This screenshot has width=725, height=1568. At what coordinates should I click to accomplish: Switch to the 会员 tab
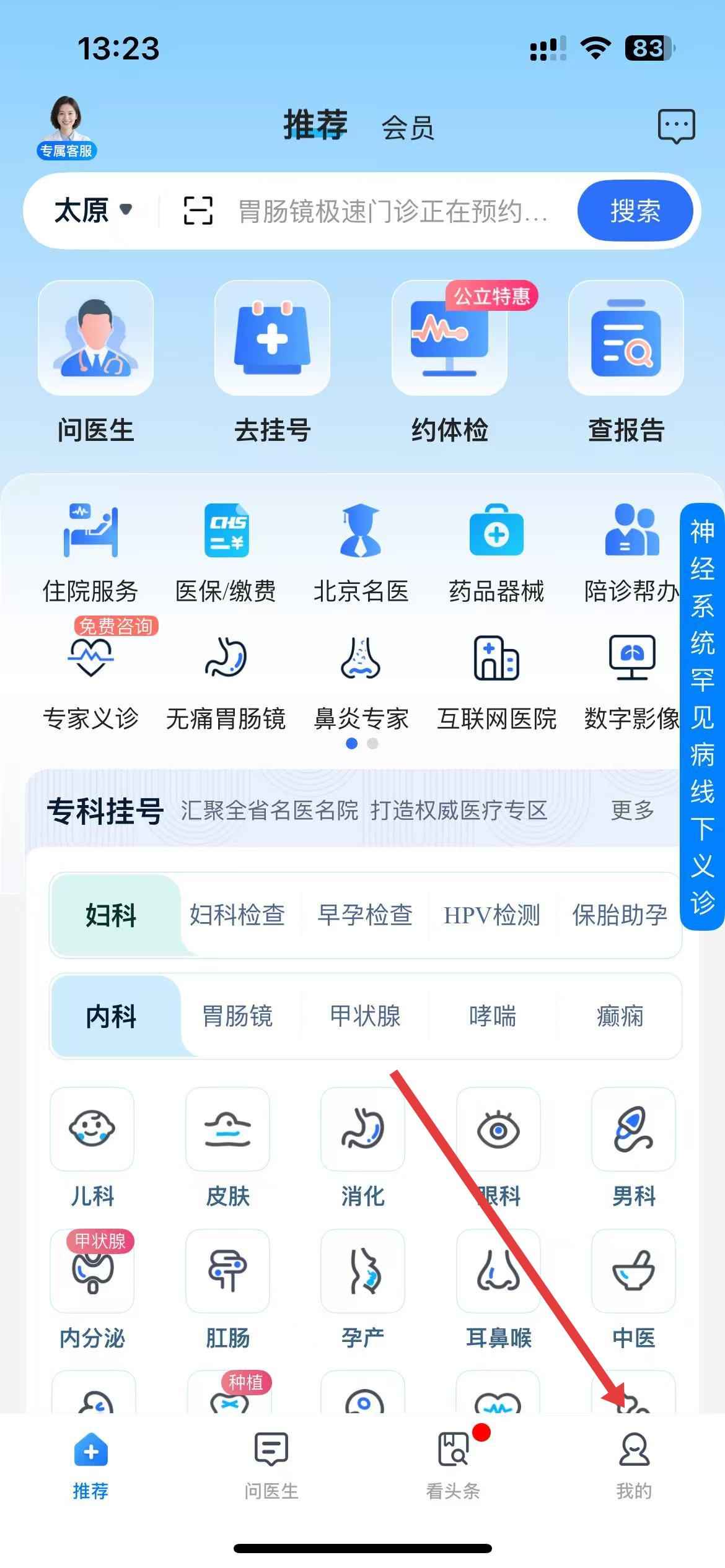pyautogui.click(x=408, y=128)
